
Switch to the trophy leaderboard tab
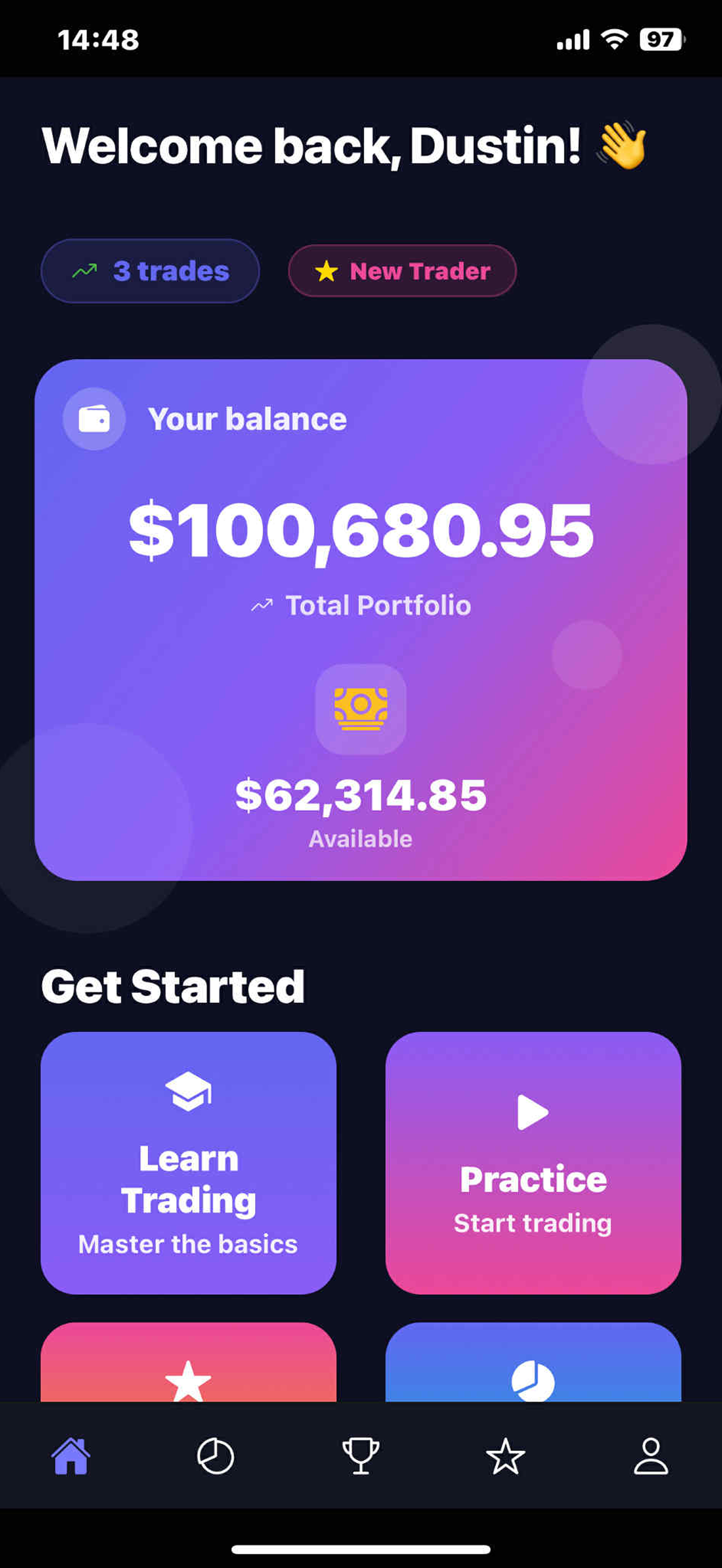(x=360, y=1456)
